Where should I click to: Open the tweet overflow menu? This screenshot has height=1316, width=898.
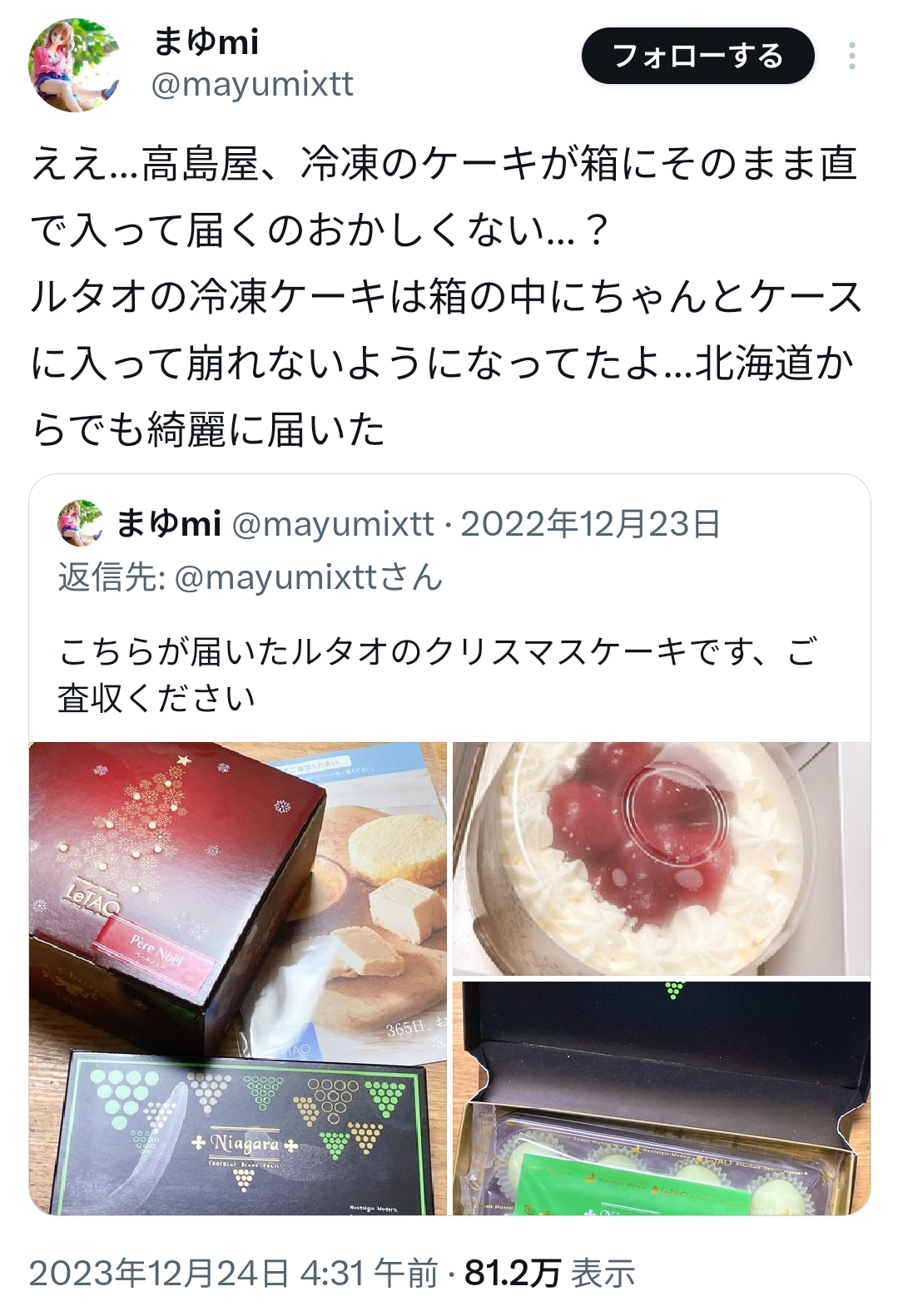click(851, 56)
